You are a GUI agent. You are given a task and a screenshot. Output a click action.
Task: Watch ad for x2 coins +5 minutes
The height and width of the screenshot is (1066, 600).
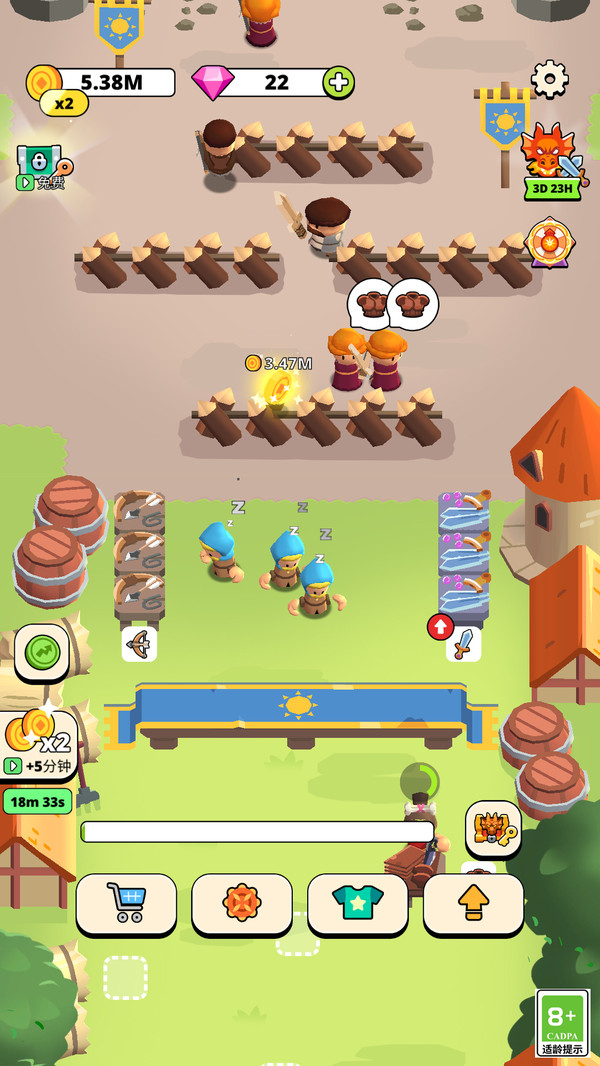point(39,746)
